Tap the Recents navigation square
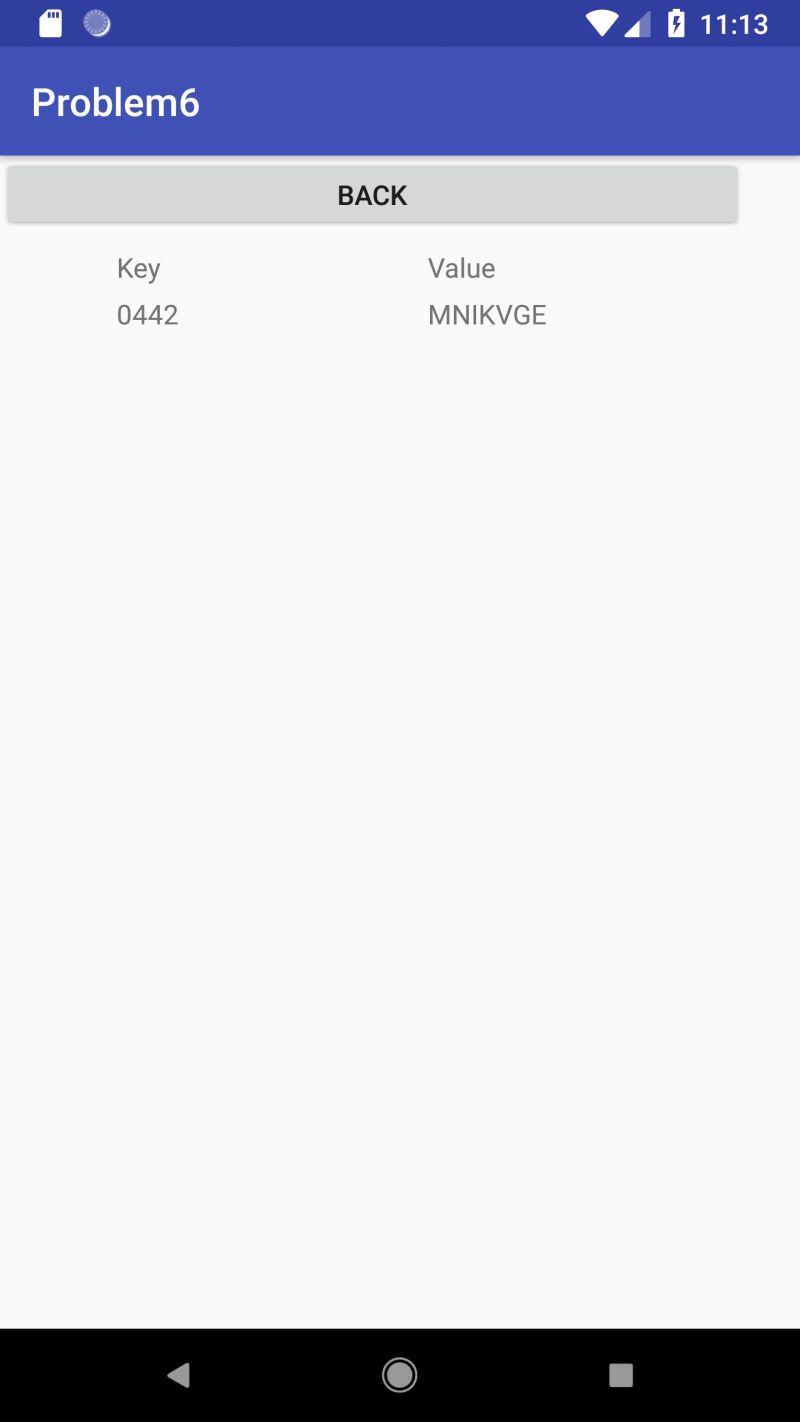This screenshot has height=1422, width=800. (x=620, y=1374)
